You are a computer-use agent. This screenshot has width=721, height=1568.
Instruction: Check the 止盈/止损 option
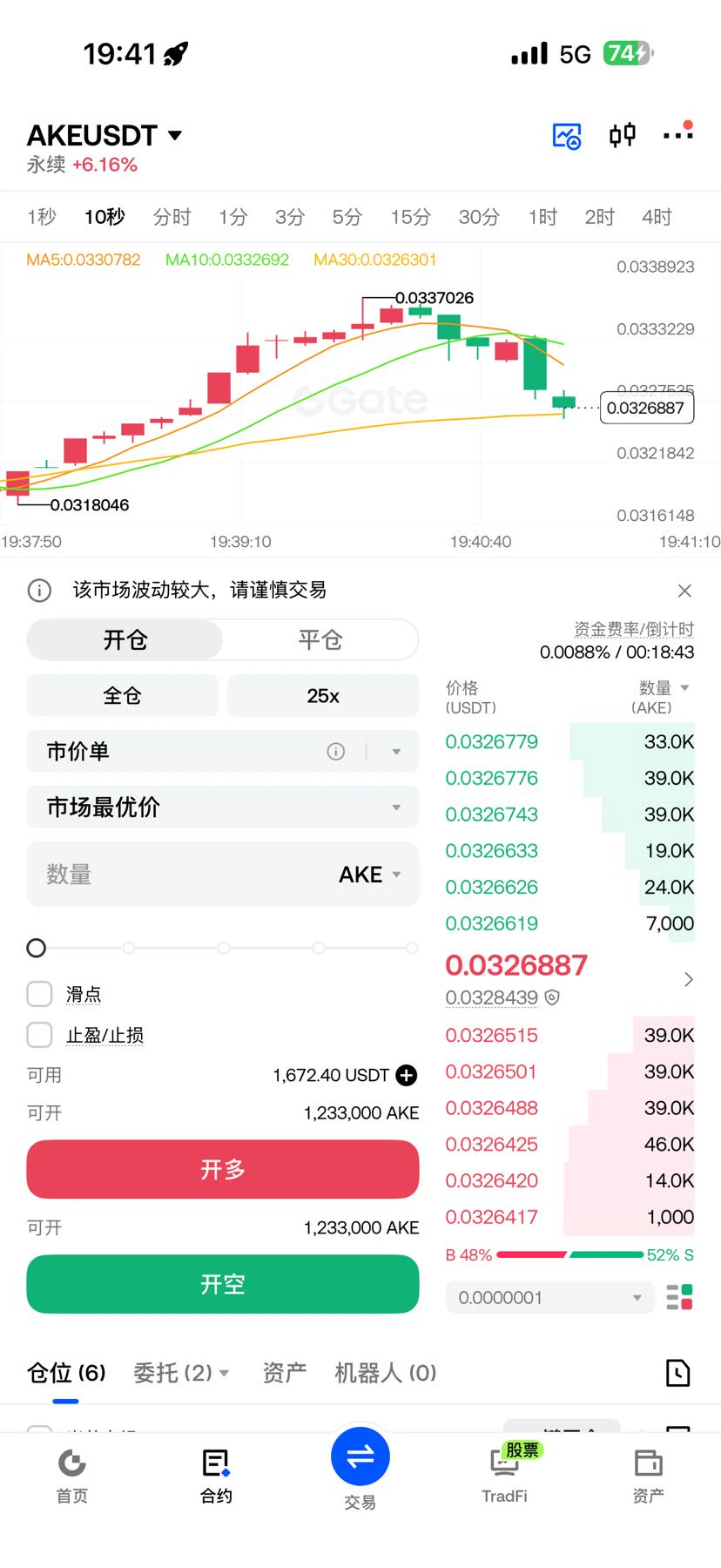[x=39, y=1035]
